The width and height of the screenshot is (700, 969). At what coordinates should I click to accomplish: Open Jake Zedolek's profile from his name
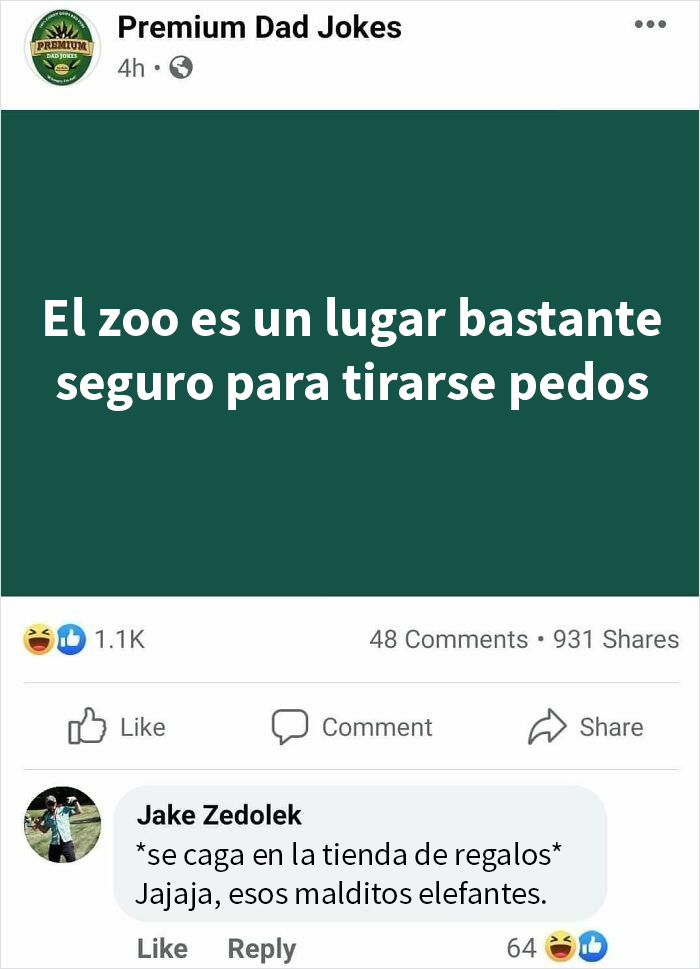(218, 815)
